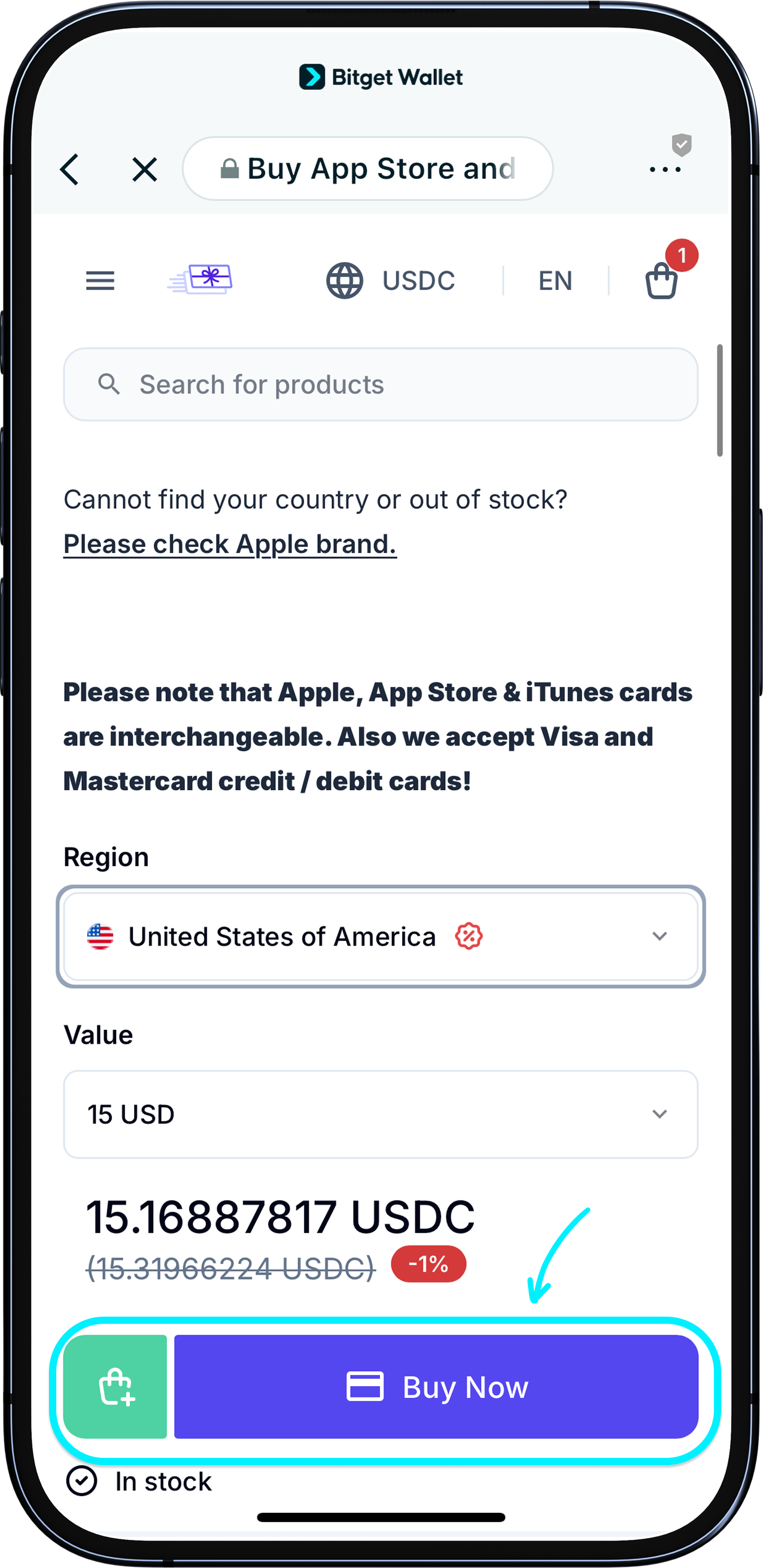Expand the Value dropdown showing 15 USD
Image resolution: width=763 pixels, height=1568 pixels.
click(x=380, y=1114)
